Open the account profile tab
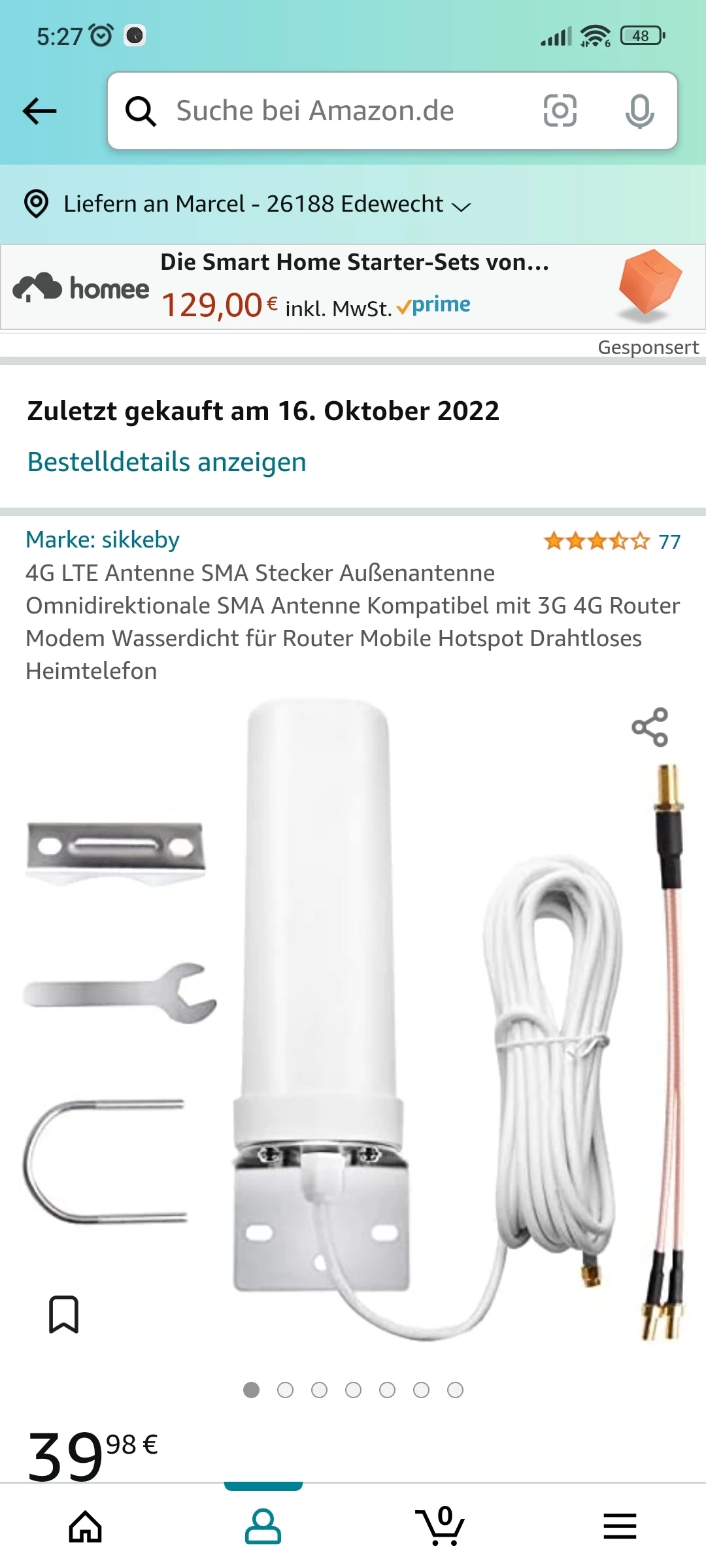Image resolution: width=706 pixels, height=1568 pixels. pyautogui.click(x=263, y=1526)
